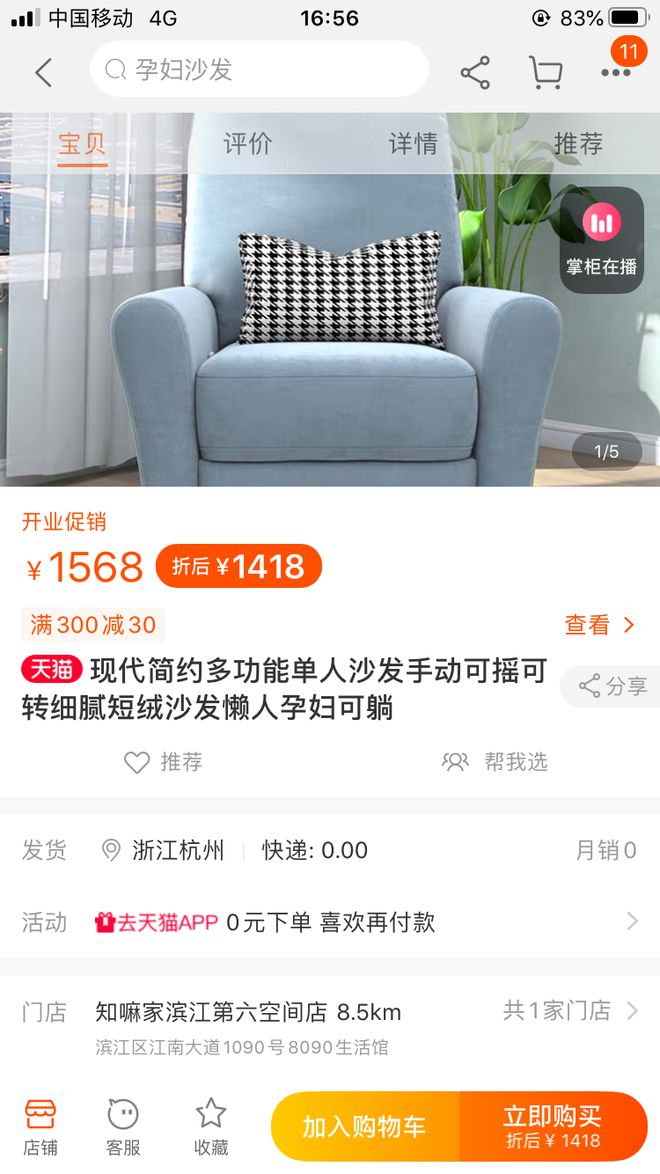Go back using the top-left arrow
660x1174 pixels.
pyautogui.click(x=43, y=72)
